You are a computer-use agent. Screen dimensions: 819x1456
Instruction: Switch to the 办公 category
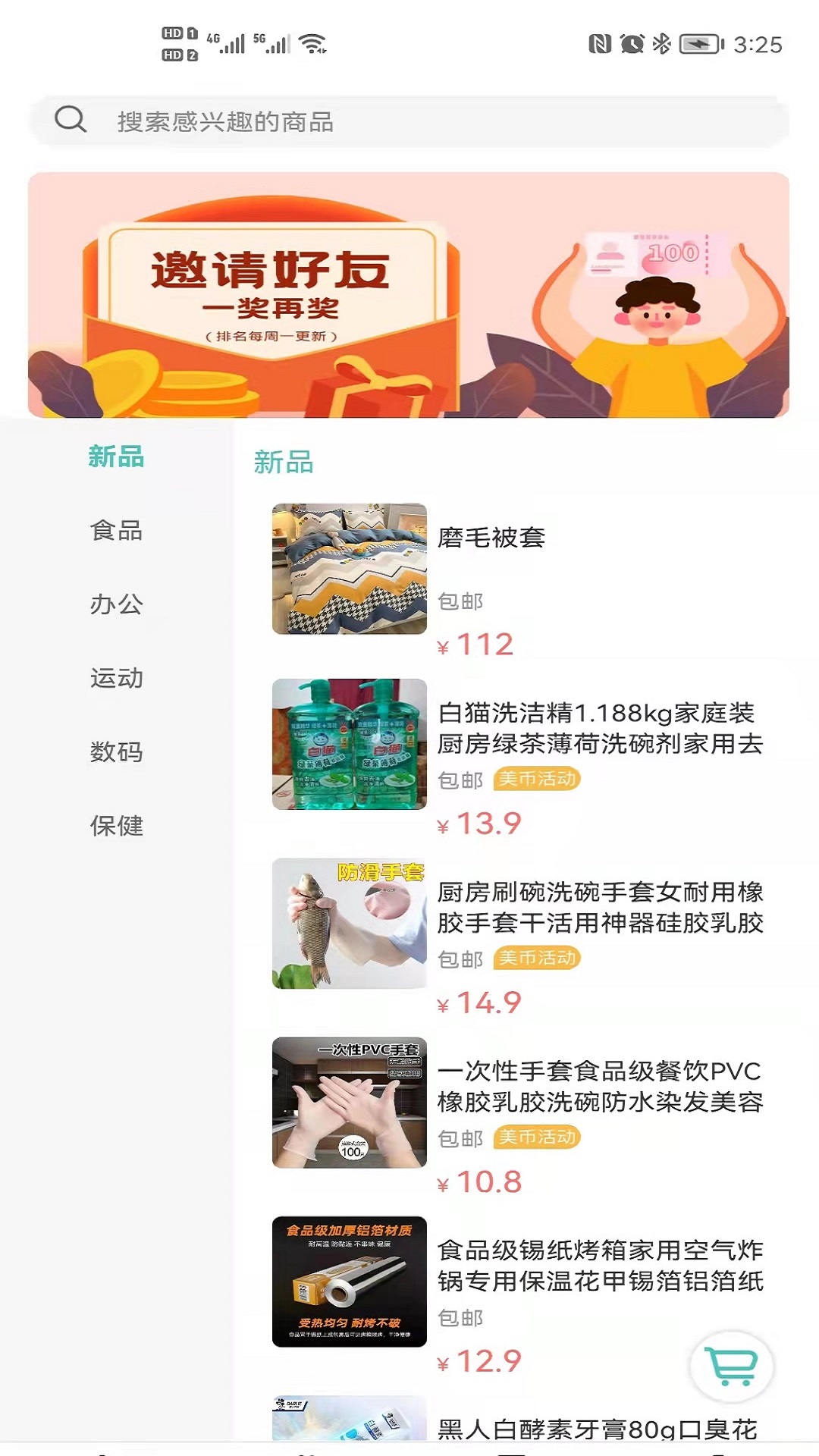click(116, 604)
